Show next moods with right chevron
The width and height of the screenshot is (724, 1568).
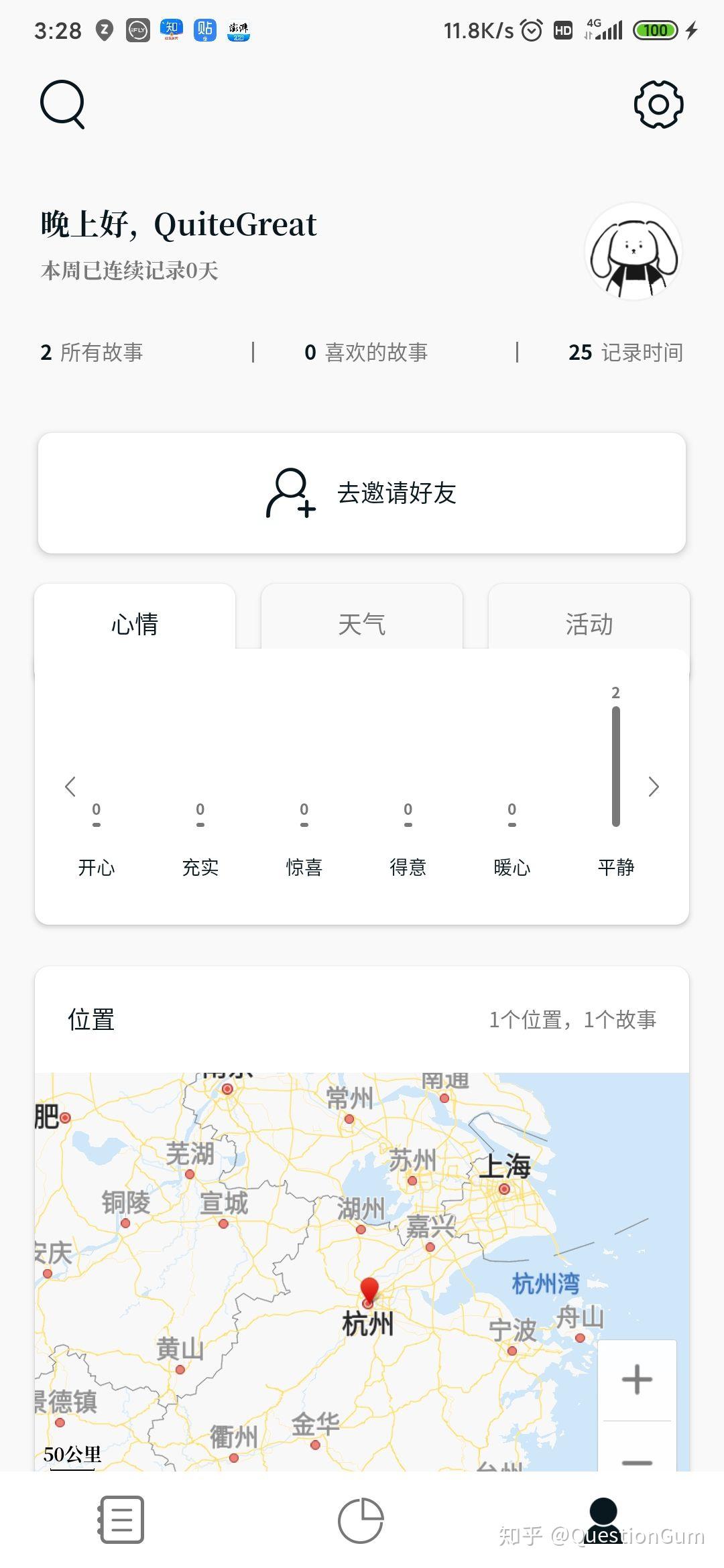(x=654, y=787)
